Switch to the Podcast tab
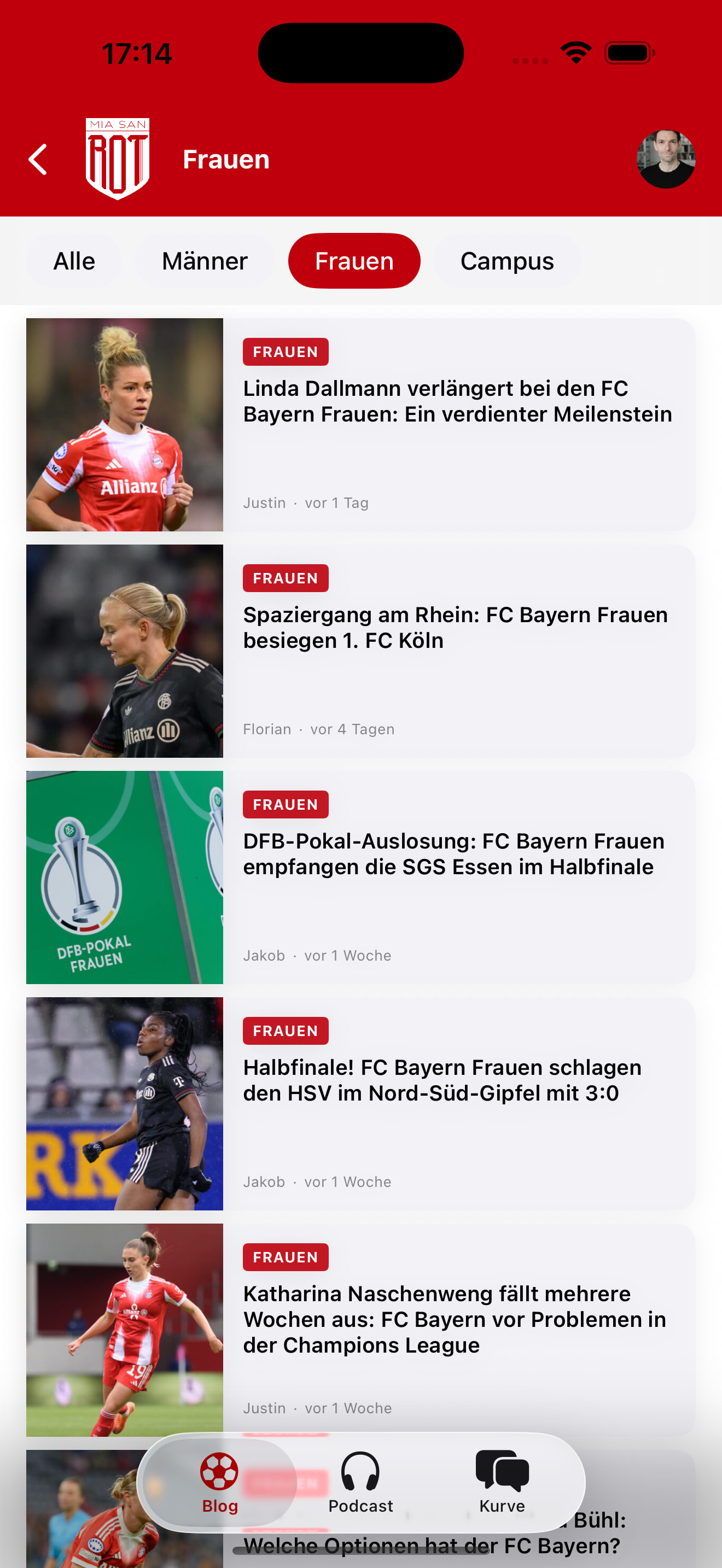The image size is (722, 1568). coord(360,1483)
